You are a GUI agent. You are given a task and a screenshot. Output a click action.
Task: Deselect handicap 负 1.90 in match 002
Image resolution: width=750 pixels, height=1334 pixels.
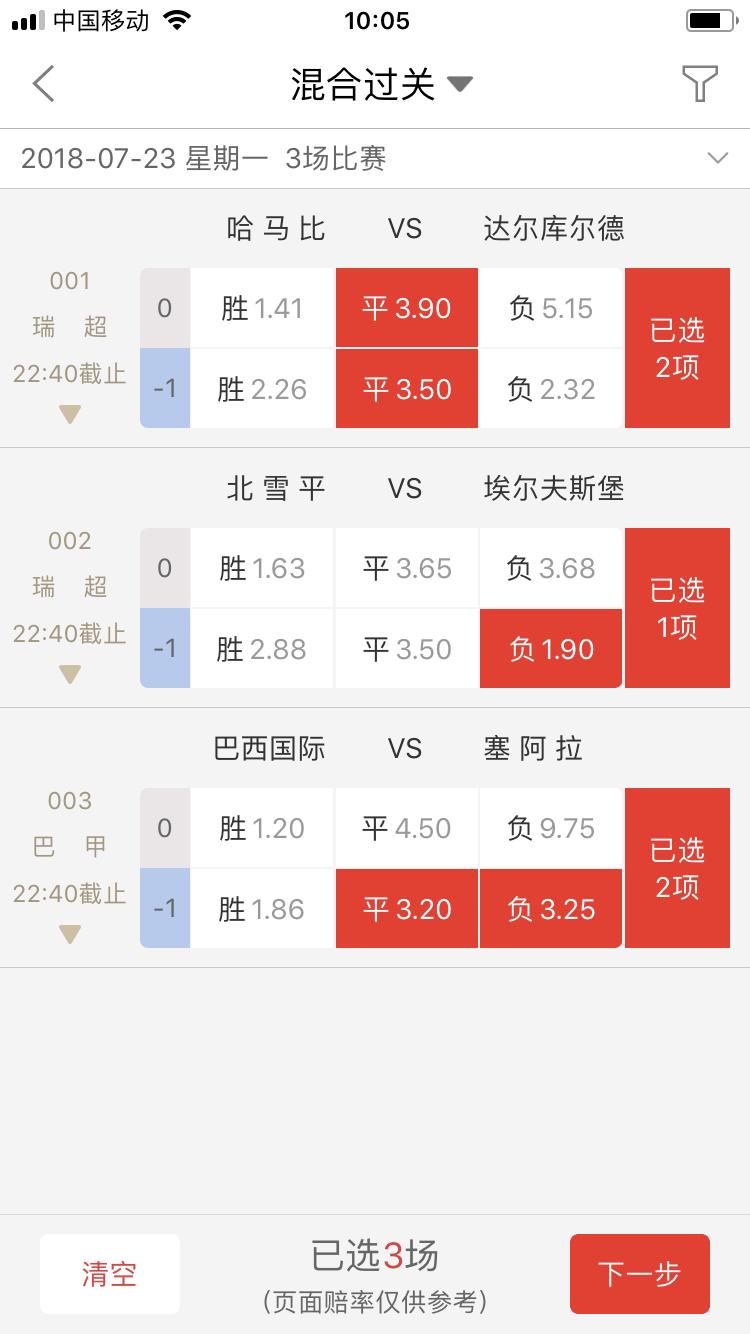pyautogui.click(x=551, y=649)
